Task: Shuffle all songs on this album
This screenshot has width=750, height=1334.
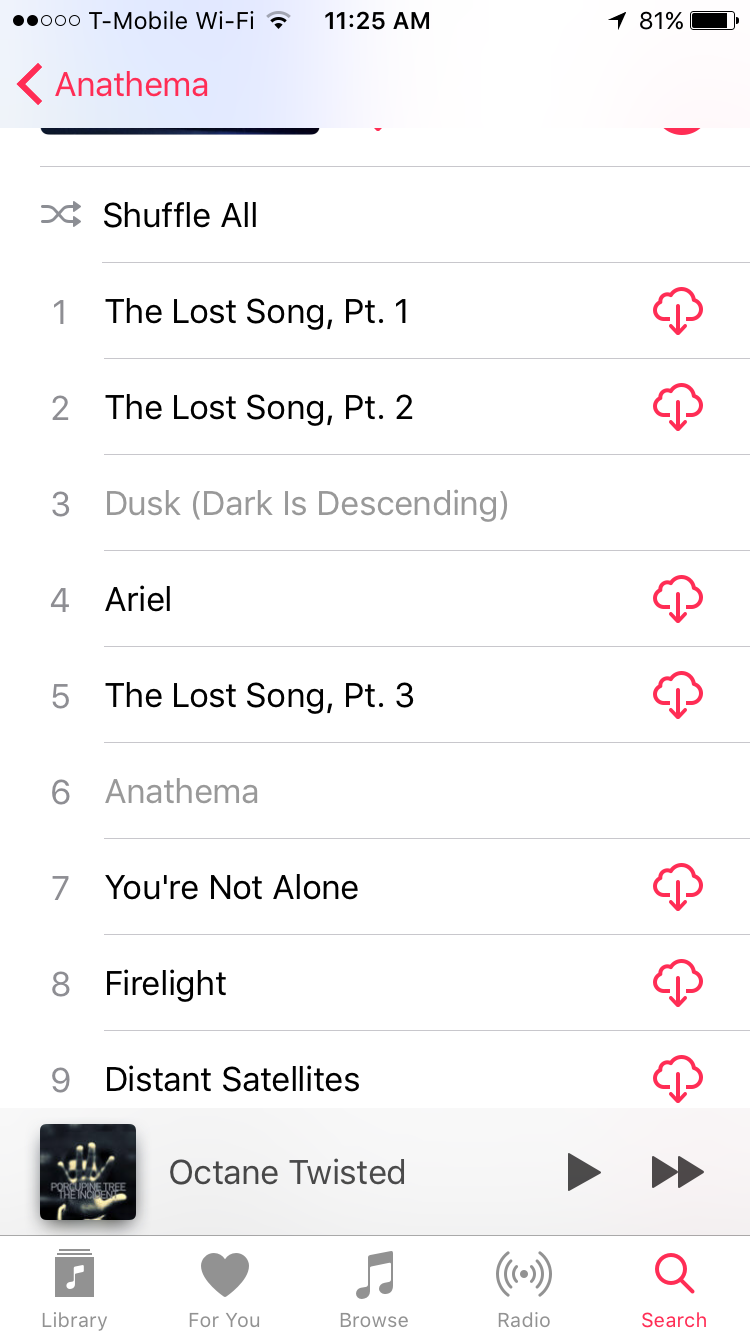Action: point(180,215)
